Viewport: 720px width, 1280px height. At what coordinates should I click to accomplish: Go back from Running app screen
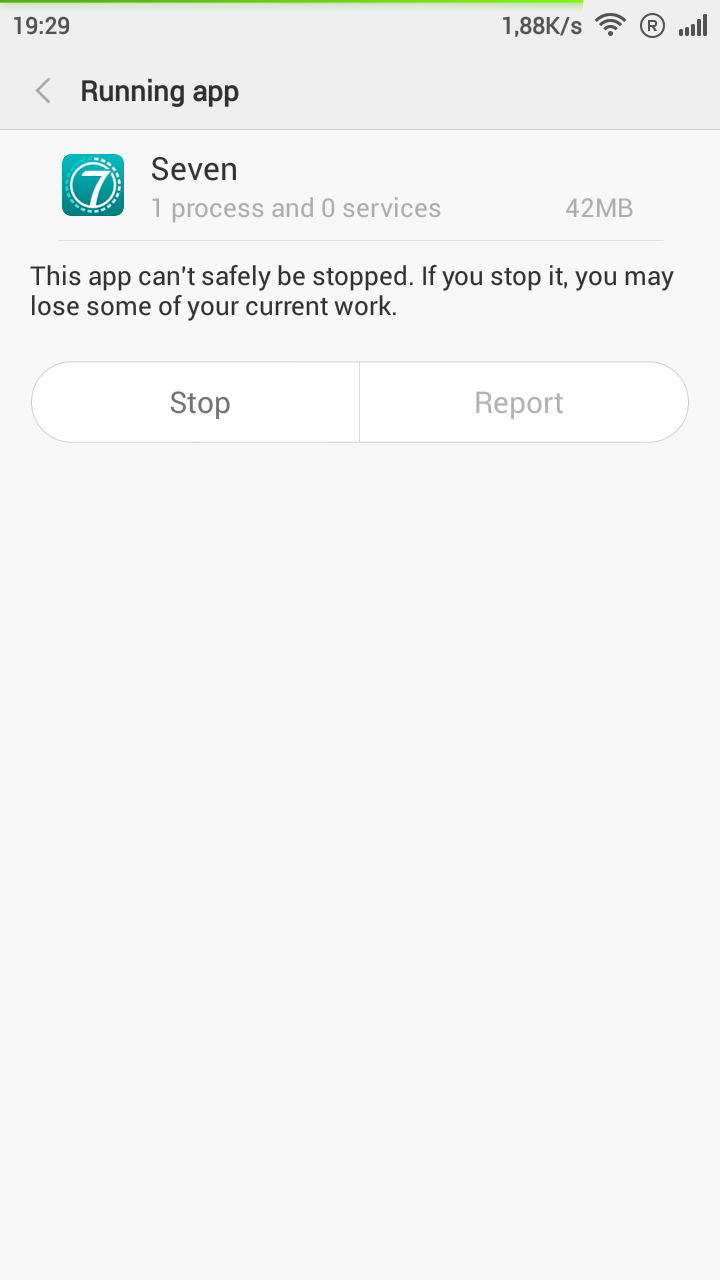[43, 91]
